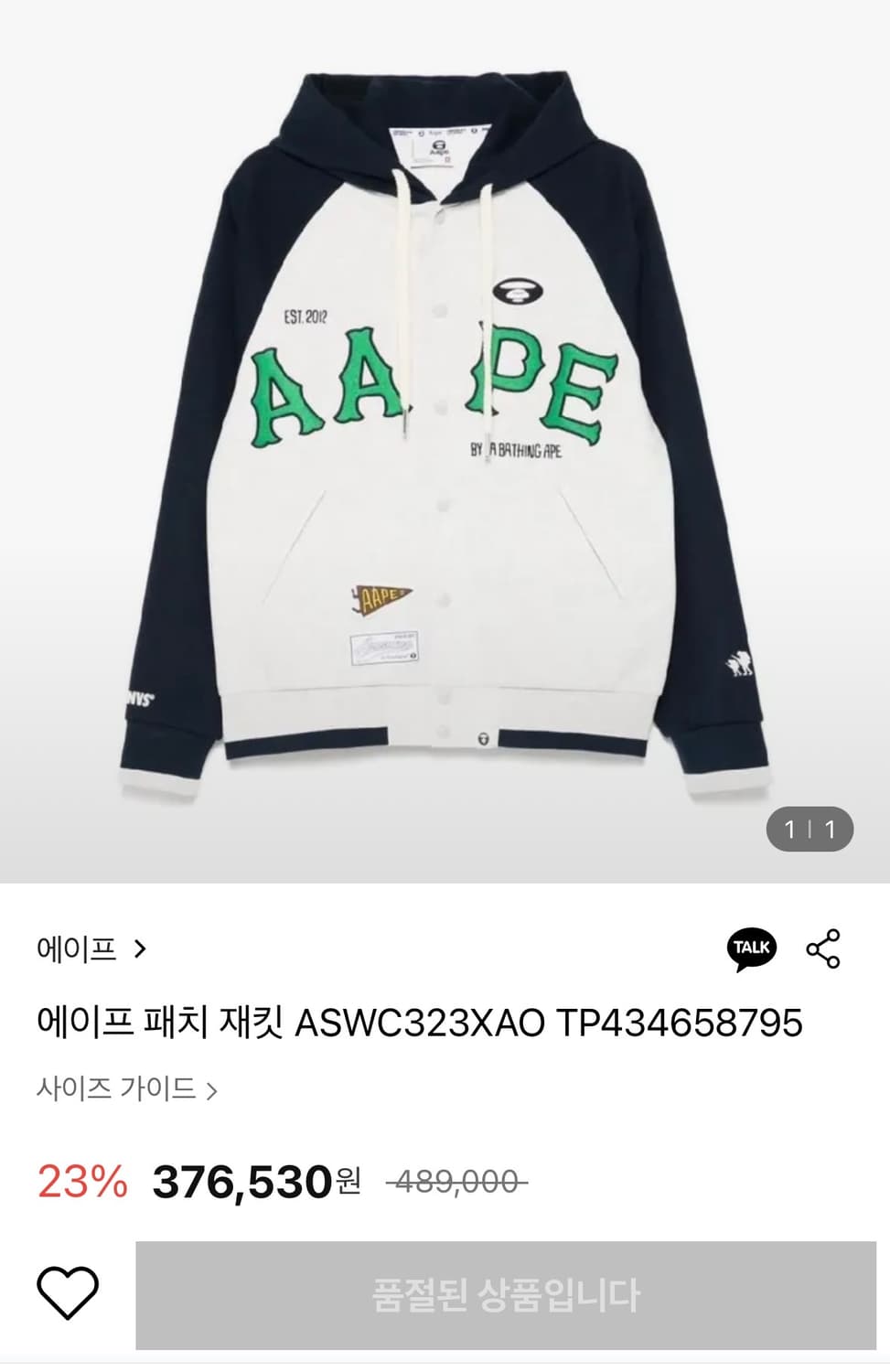Open the 에이프 brand page
Viewport: 890px width, 1372px height.
77,950
